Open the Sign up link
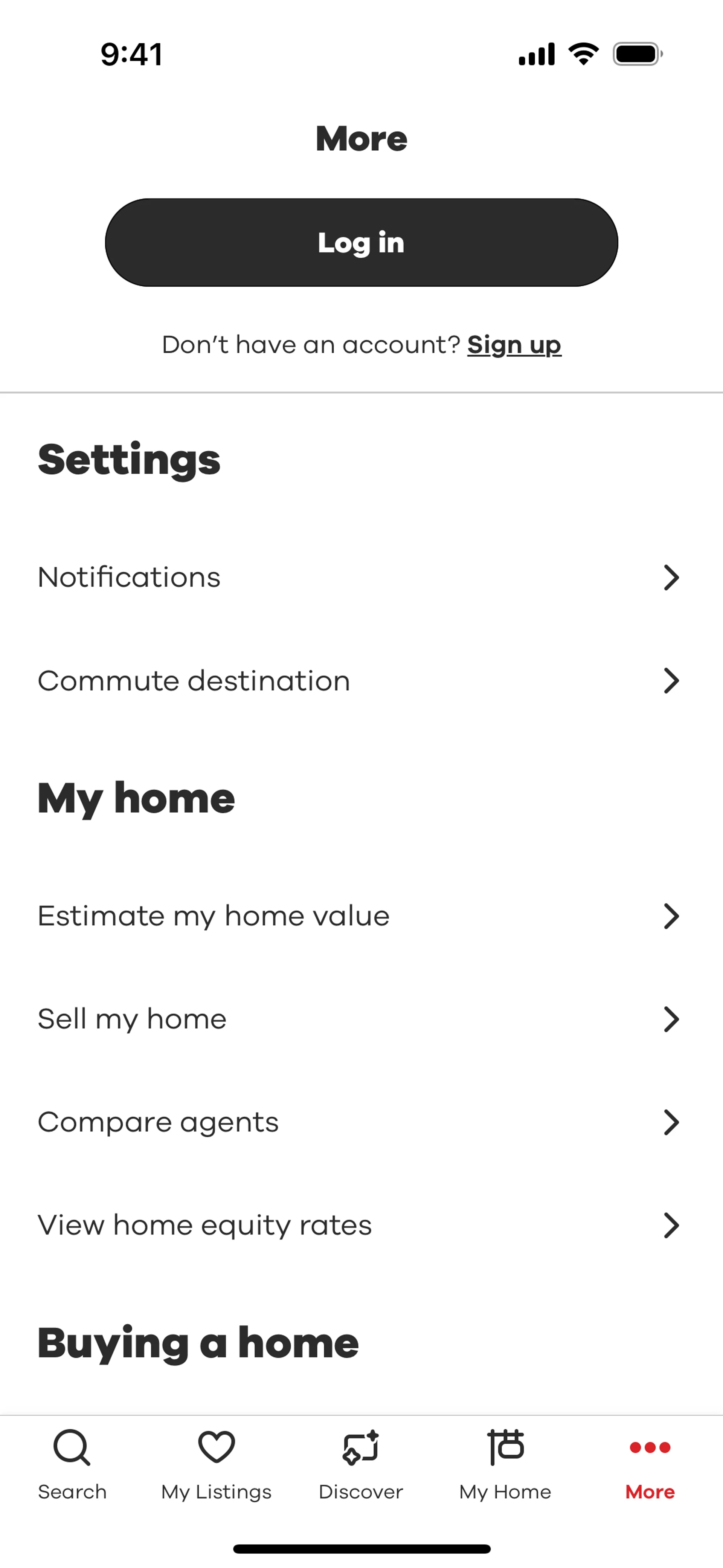723x1568 pixels. 514,345
